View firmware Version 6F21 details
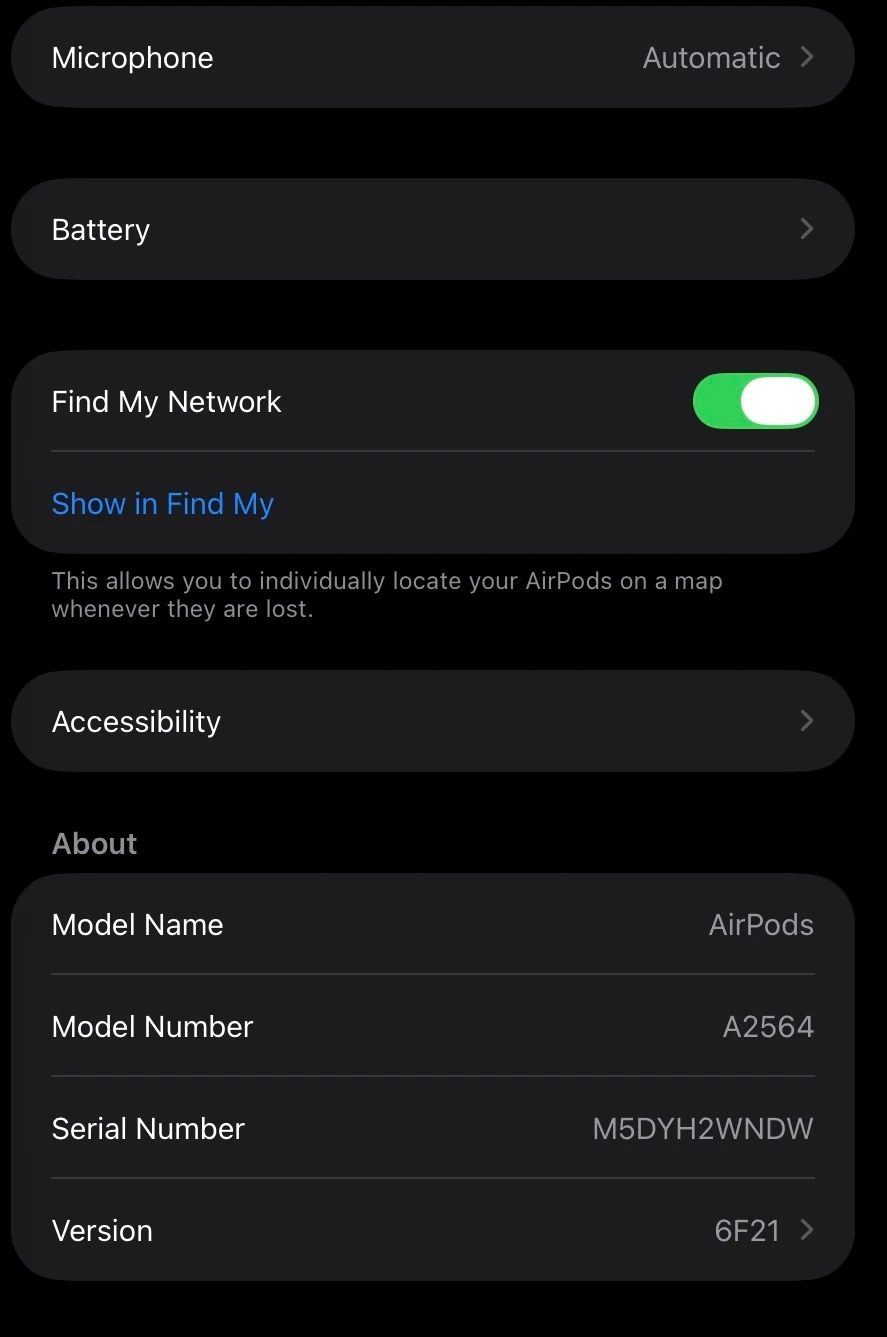The height and width of the screenshot is (1337, 887). (432, 1231)
